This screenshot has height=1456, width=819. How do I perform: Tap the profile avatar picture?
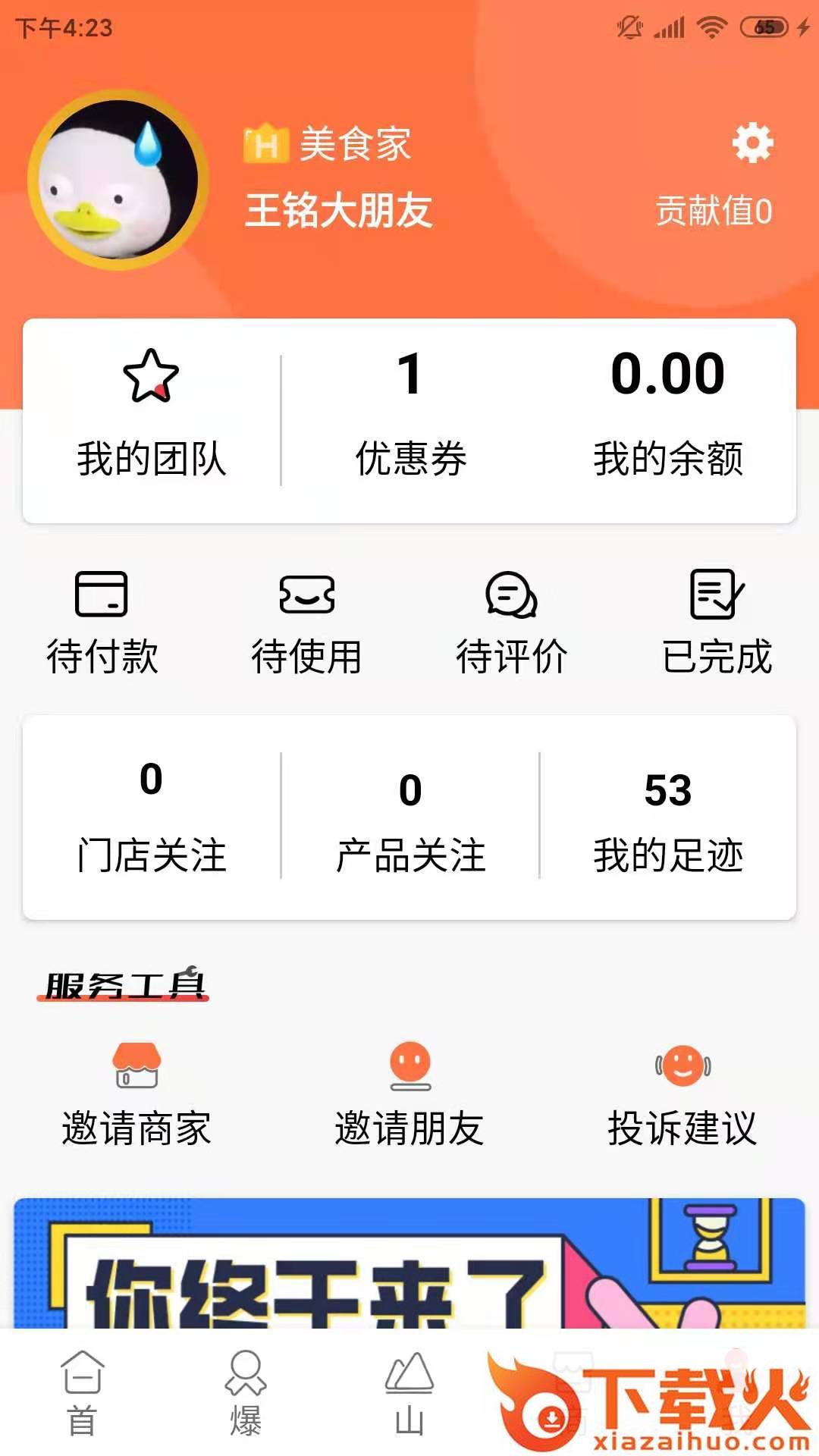118,180
